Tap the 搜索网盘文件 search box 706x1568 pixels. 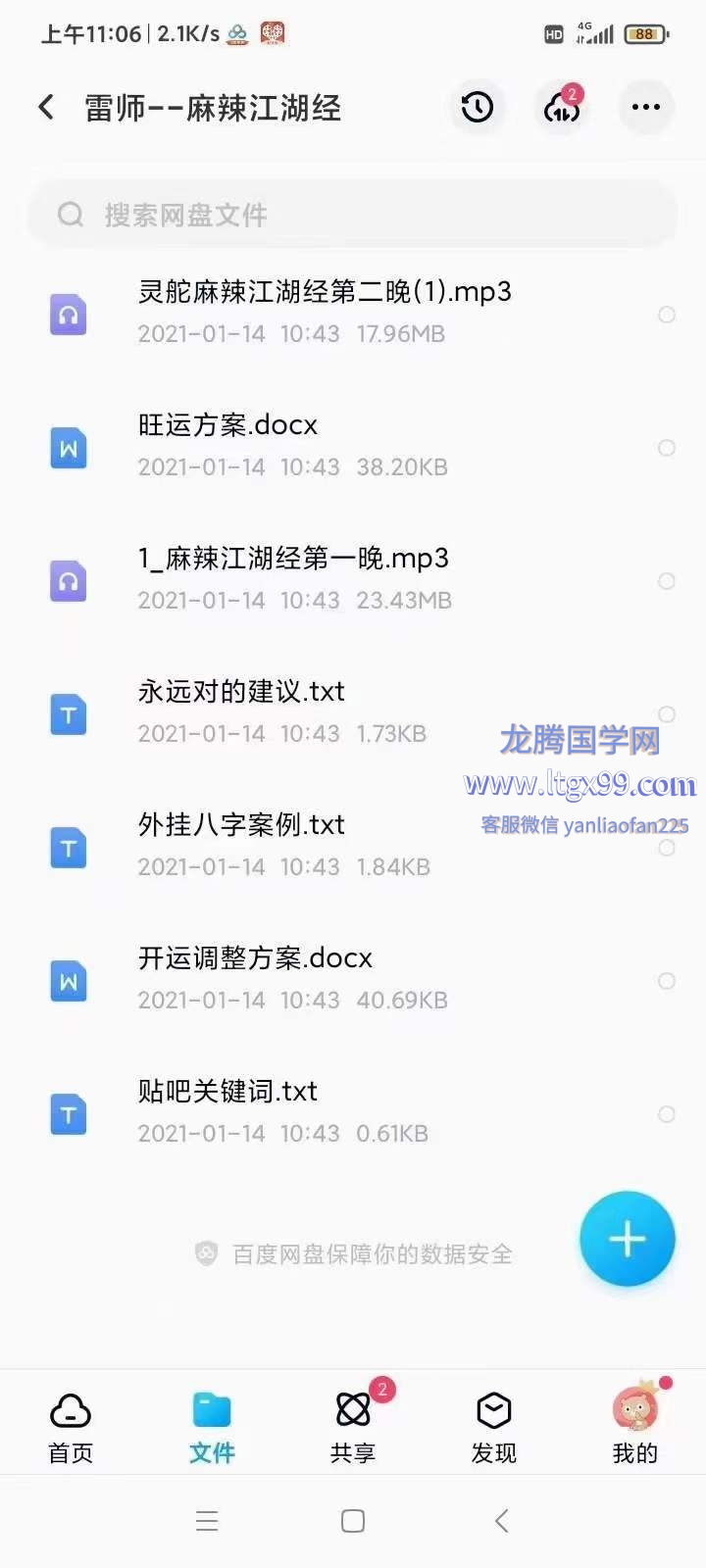point(353,215)
